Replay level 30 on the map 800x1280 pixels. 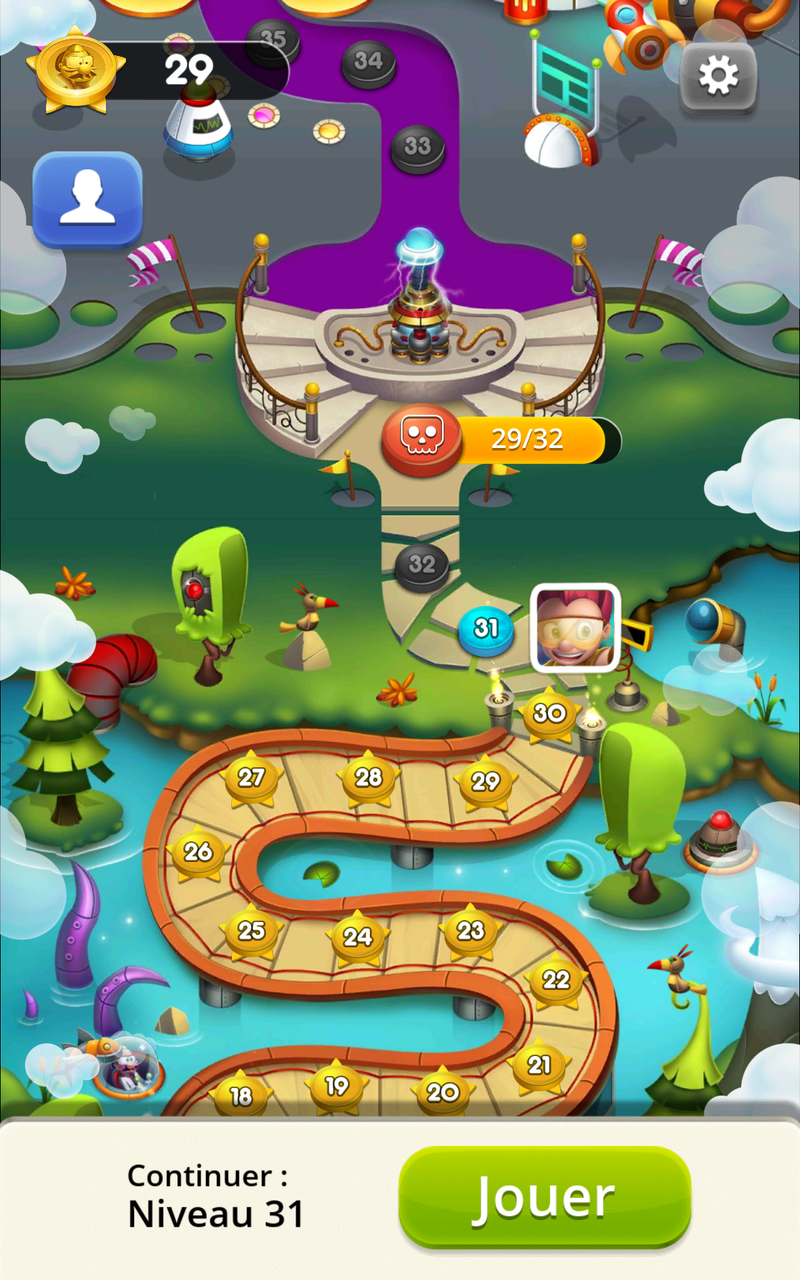coord(549,714)
